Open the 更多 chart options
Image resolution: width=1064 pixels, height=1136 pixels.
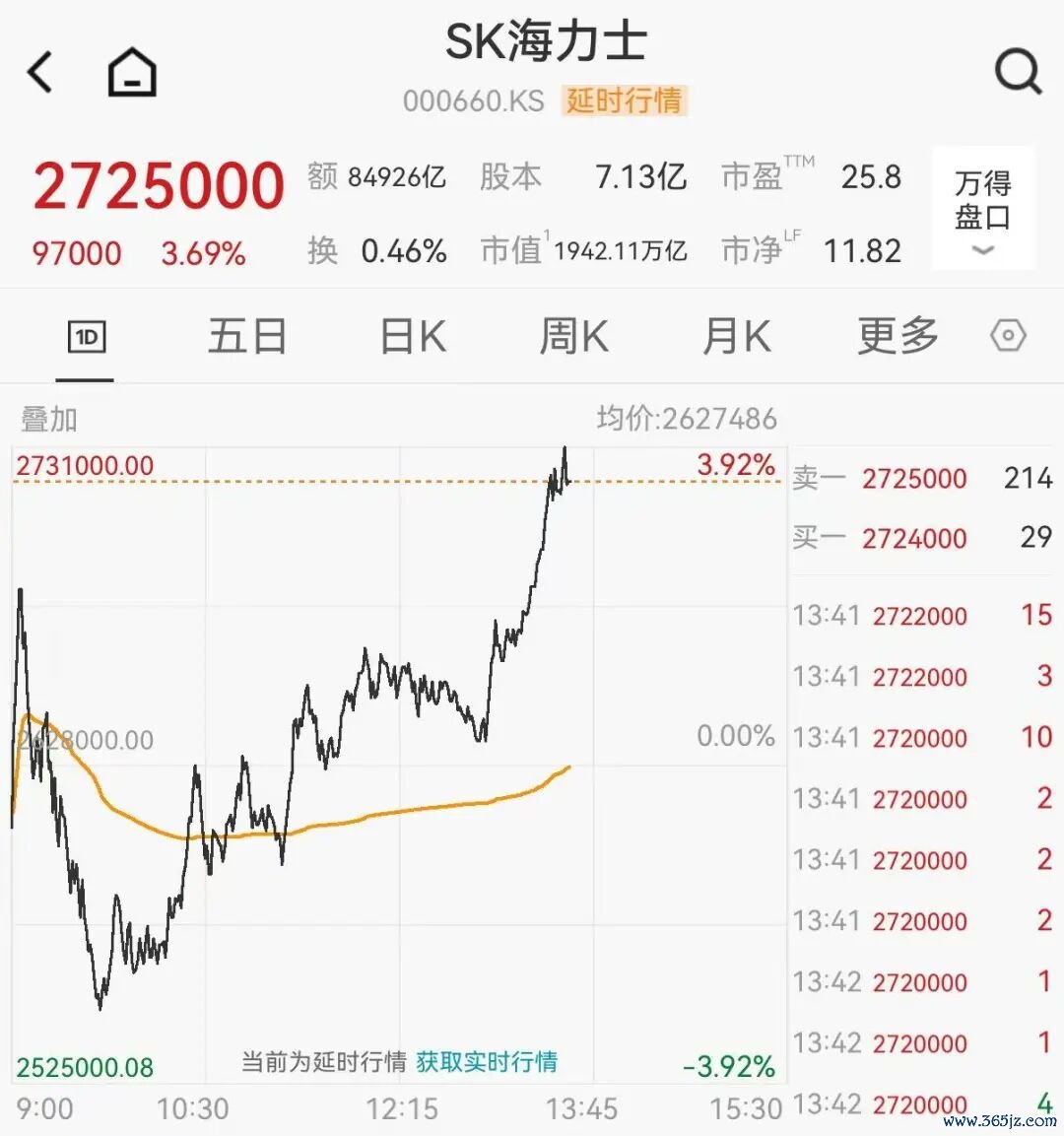coord(898,336)
